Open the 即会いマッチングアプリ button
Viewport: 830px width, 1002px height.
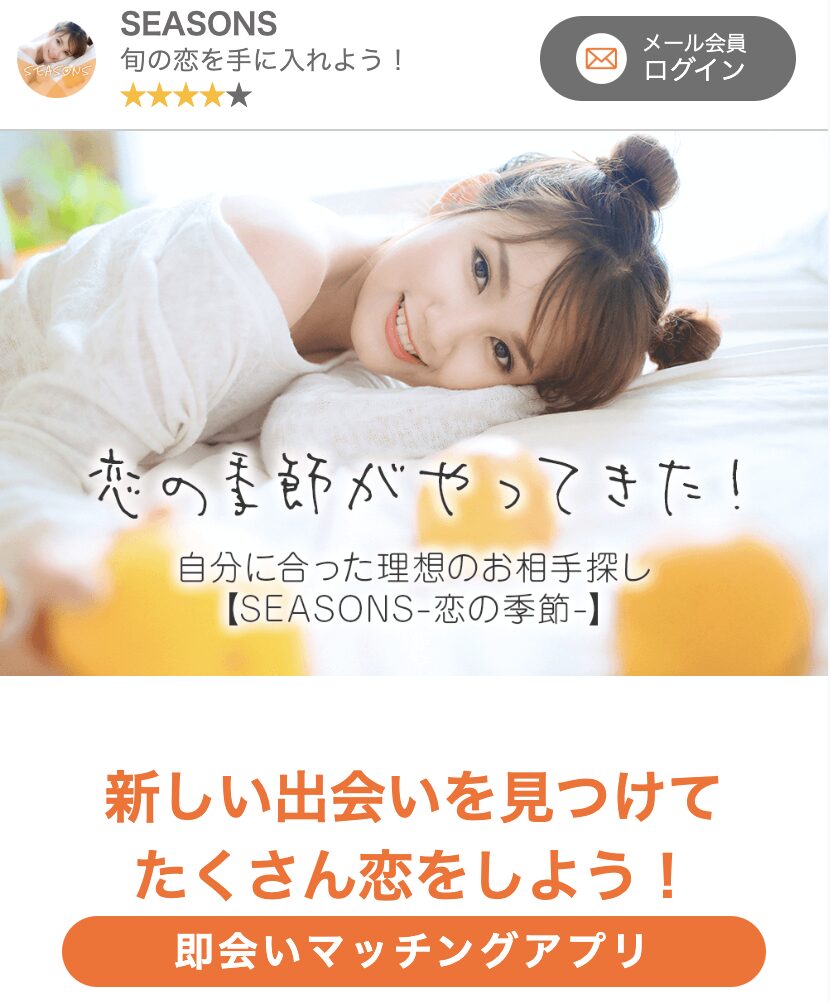[x=413, y=951]
